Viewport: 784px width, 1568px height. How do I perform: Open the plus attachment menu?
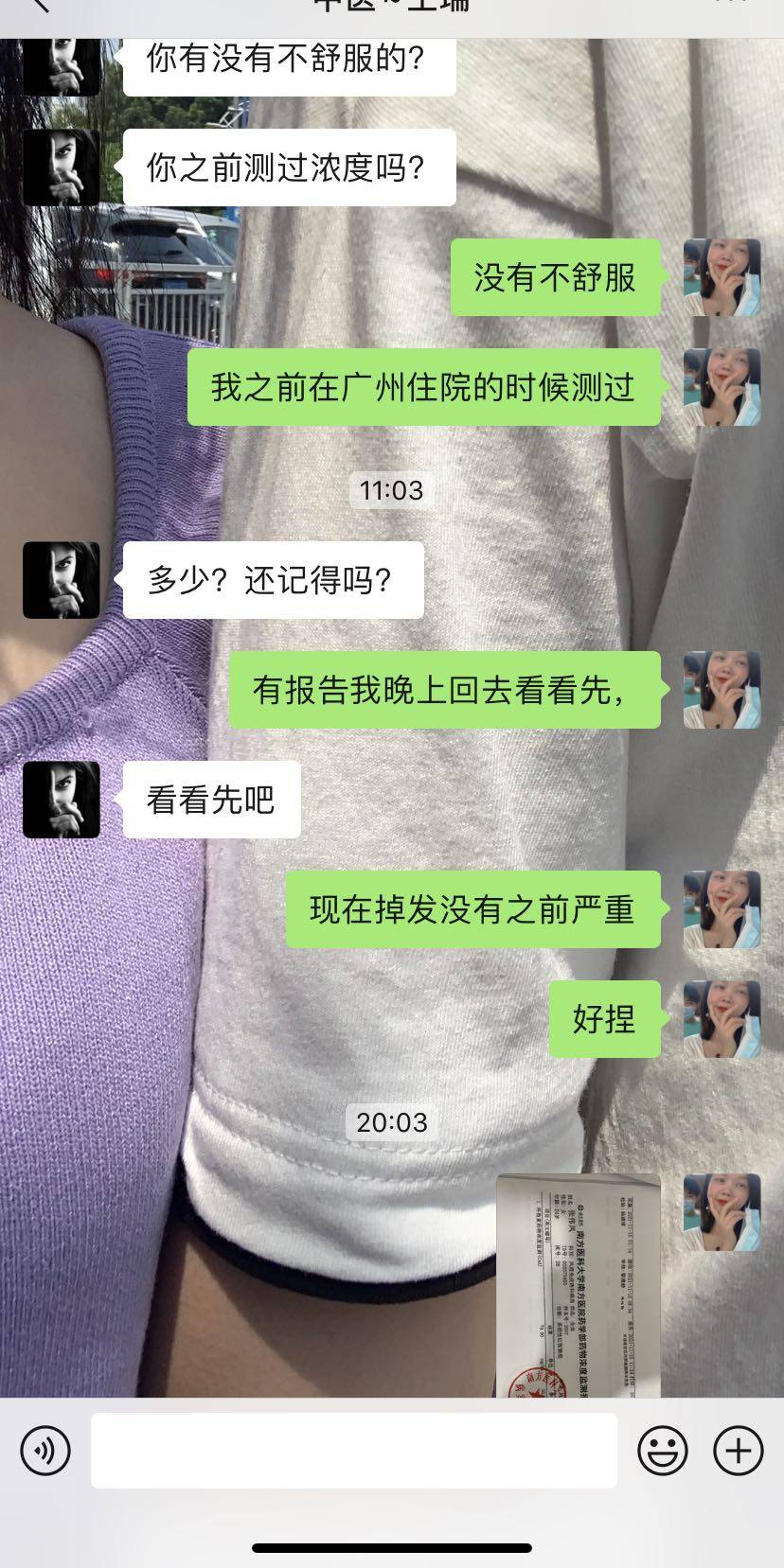click(x=738, y=1450)
